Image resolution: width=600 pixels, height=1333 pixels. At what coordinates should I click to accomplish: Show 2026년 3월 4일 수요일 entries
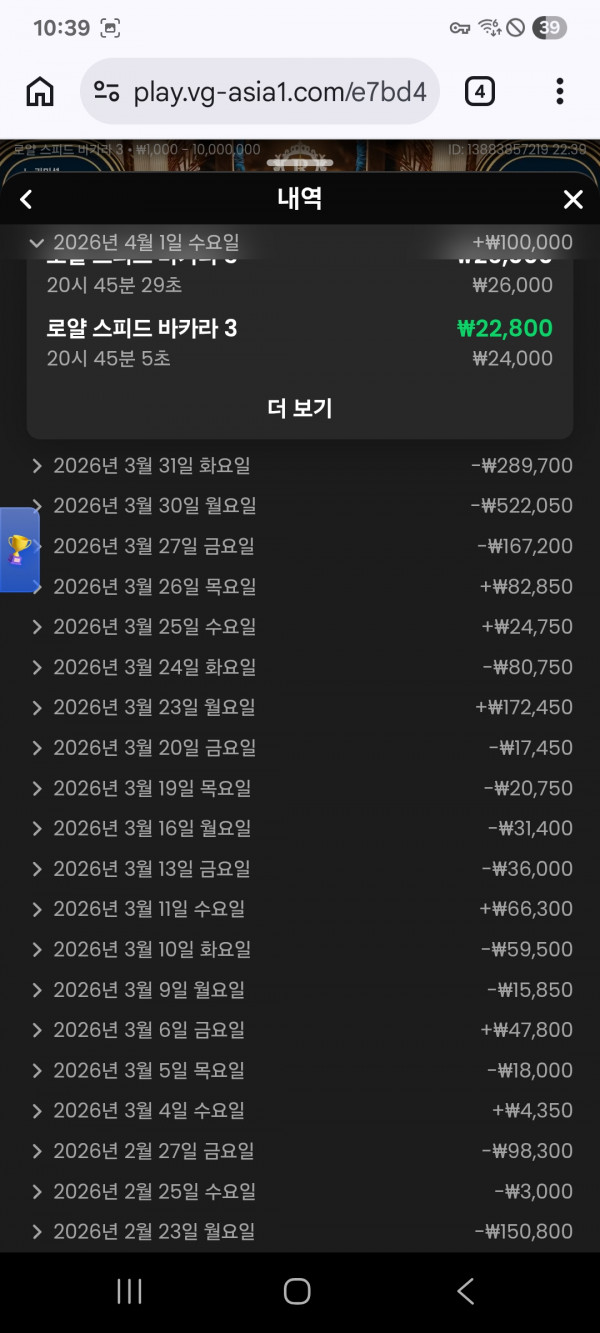click(148, 1111)
